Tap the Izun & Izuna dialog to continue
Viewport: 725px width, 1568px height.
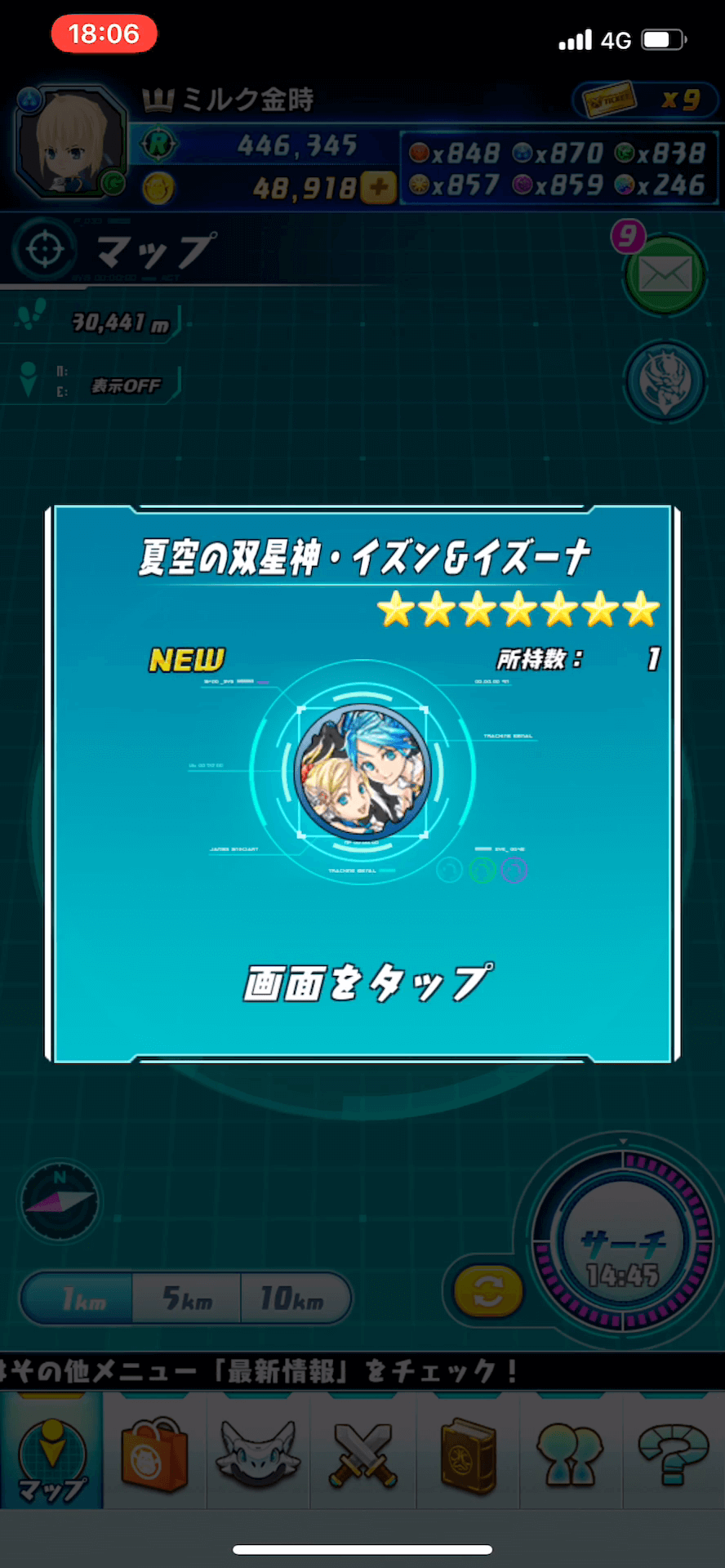click(x=362, y=980)
